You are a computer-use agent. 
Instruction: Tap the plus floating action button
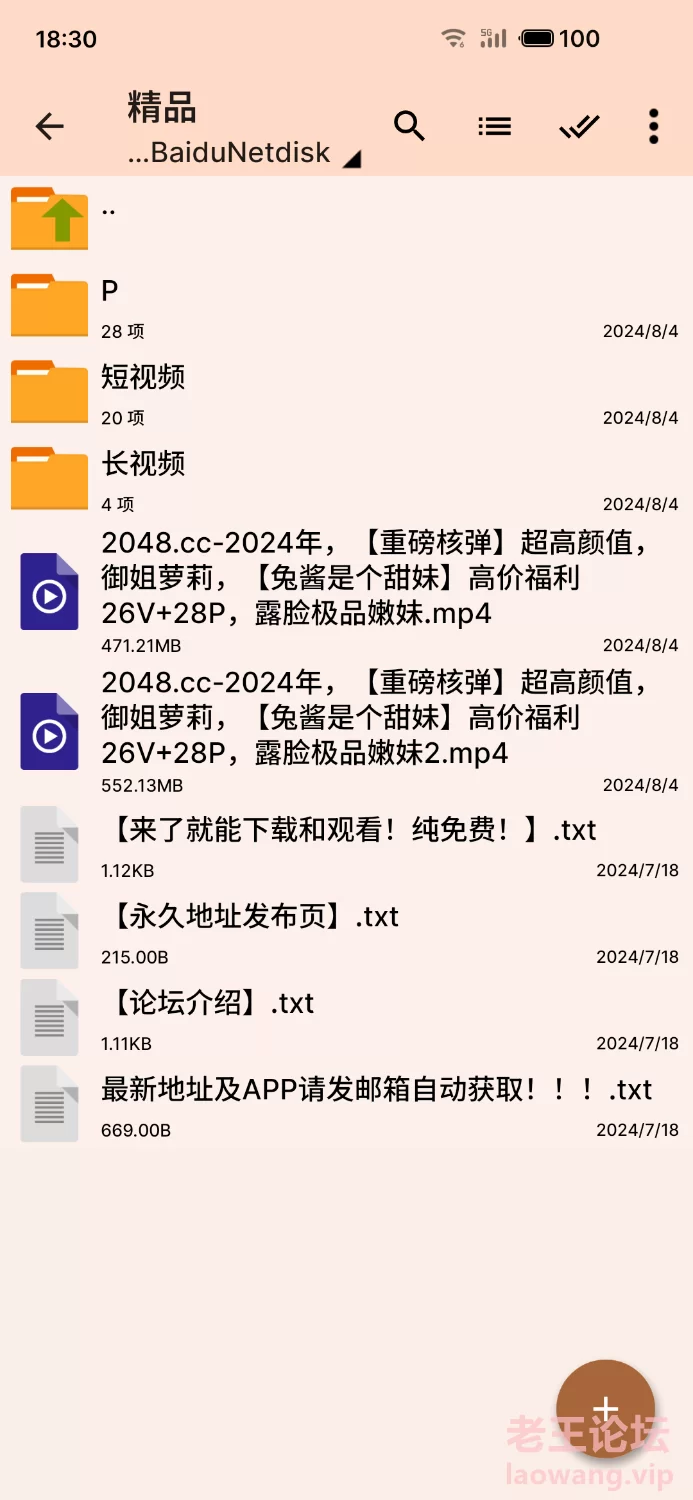(605, 1408)
